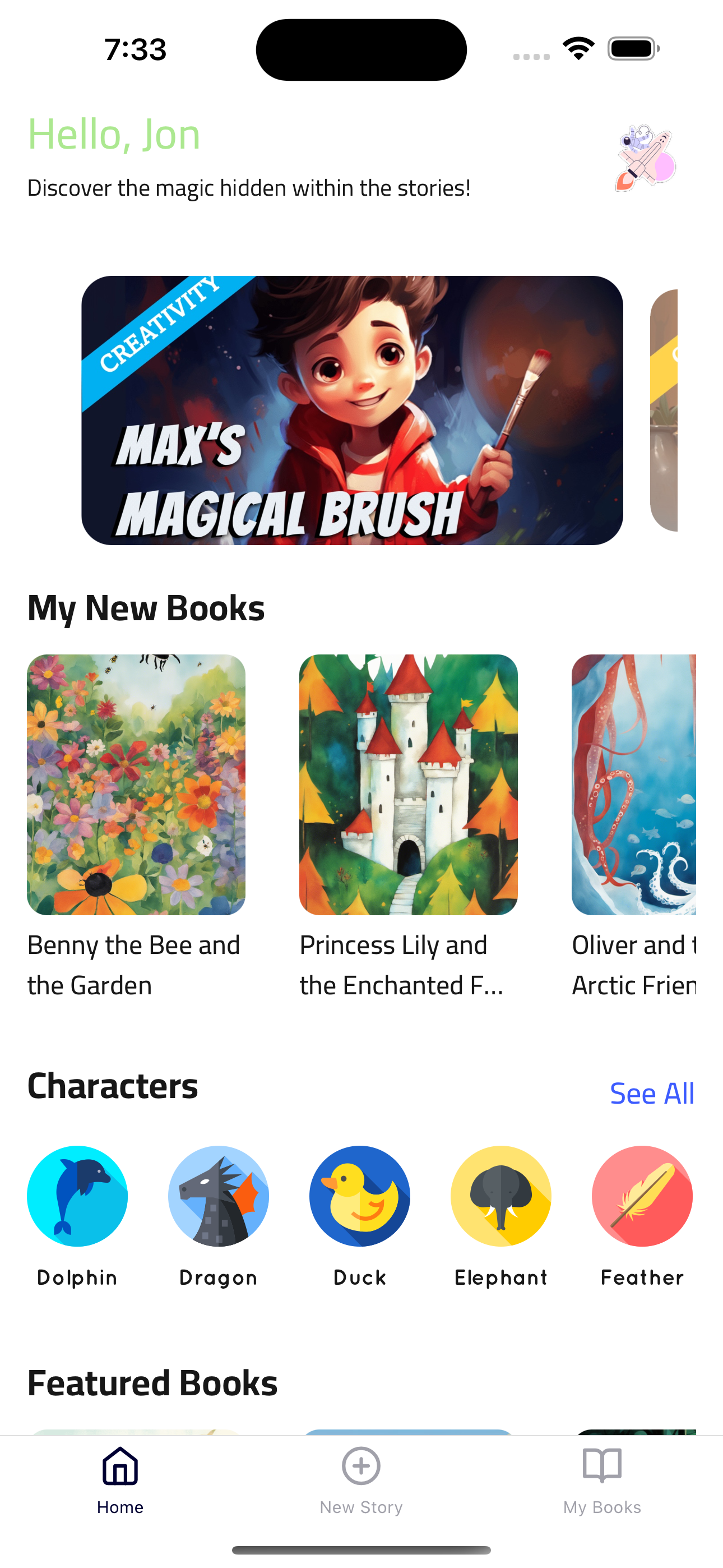This screenshot has height=1568, width=723.
Task: Choose the Dragon character
Action: click(219, 1197)
